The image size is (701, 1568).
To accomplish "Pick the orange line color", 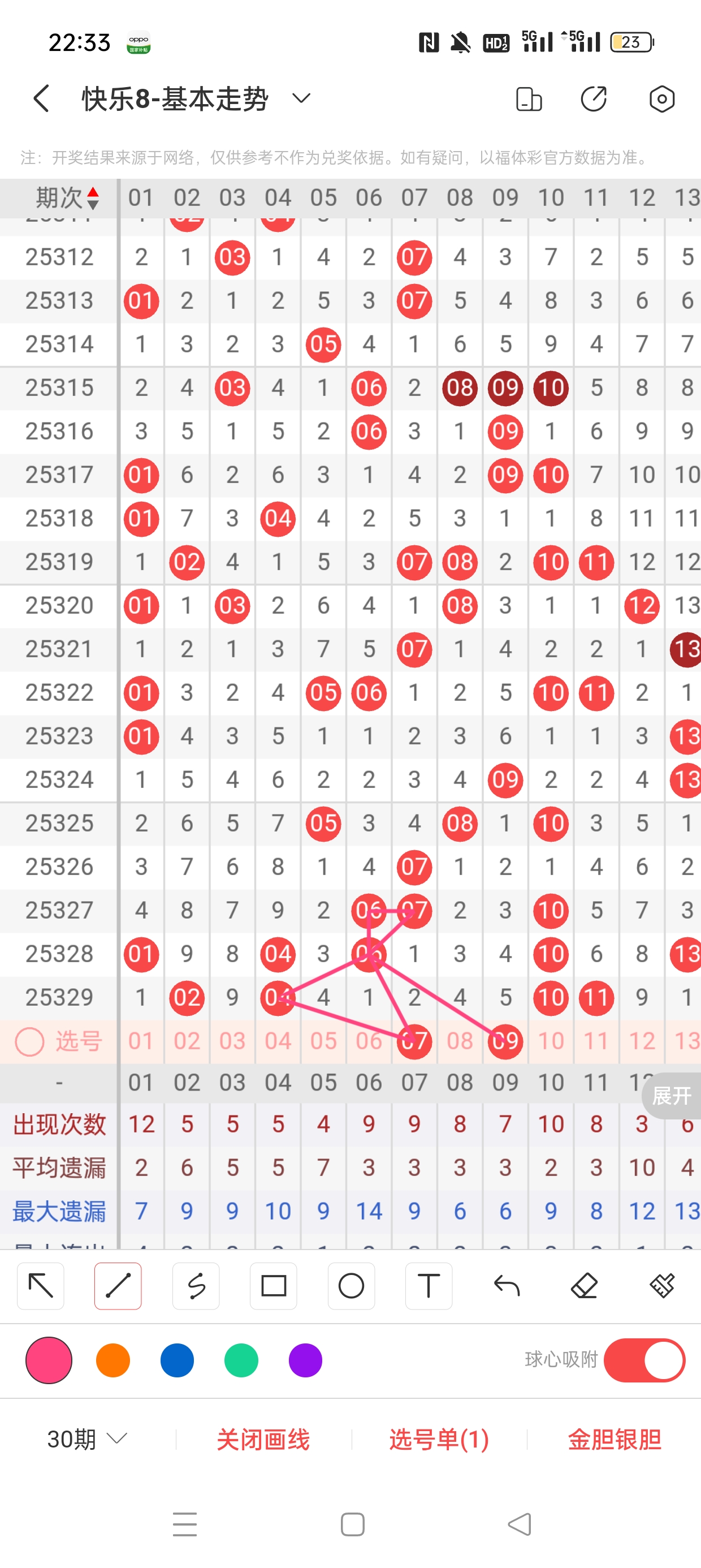I will pos(113,1360).
